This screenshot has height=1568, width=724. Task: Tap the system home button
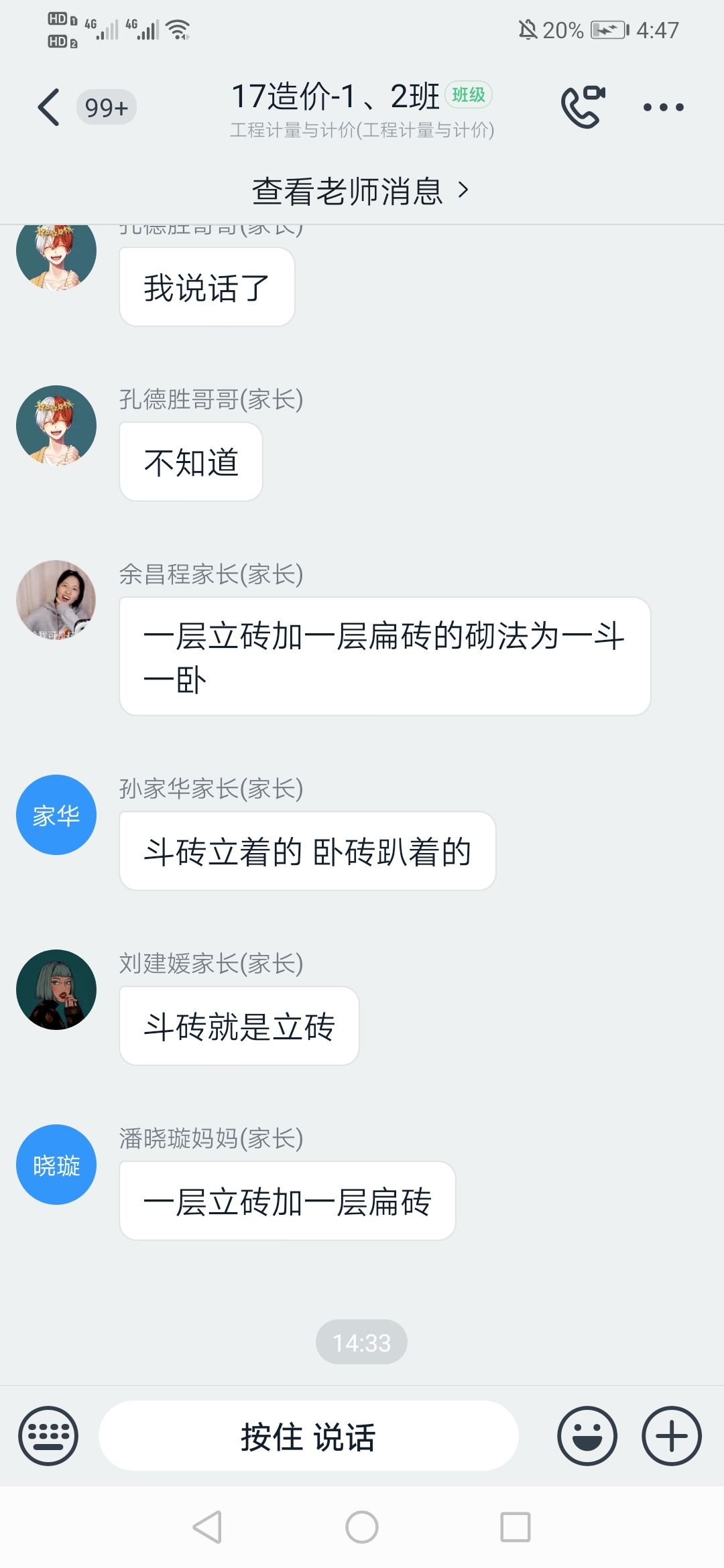point(362,1528)
